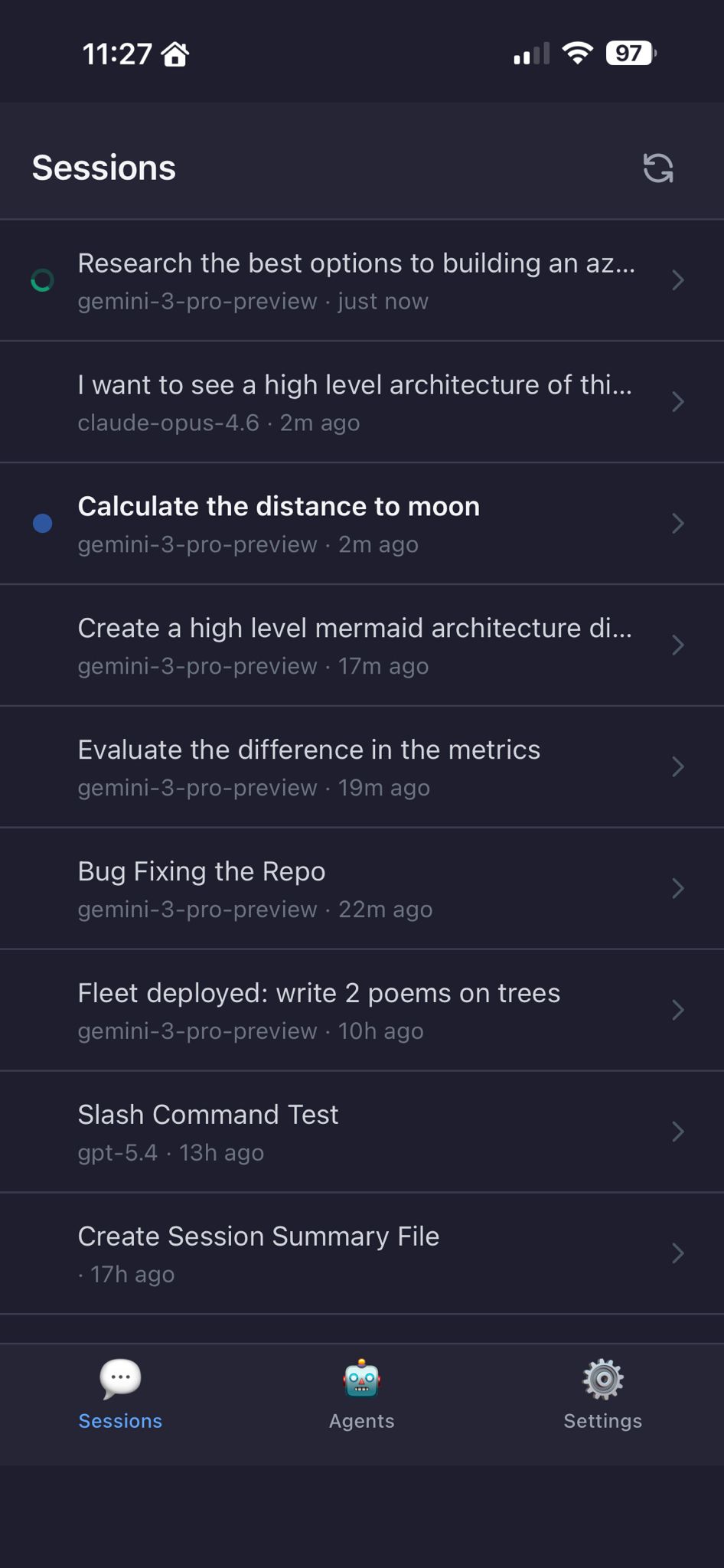
Task: Open the Settings gear icon
Action: click(x=602, y=1378)
